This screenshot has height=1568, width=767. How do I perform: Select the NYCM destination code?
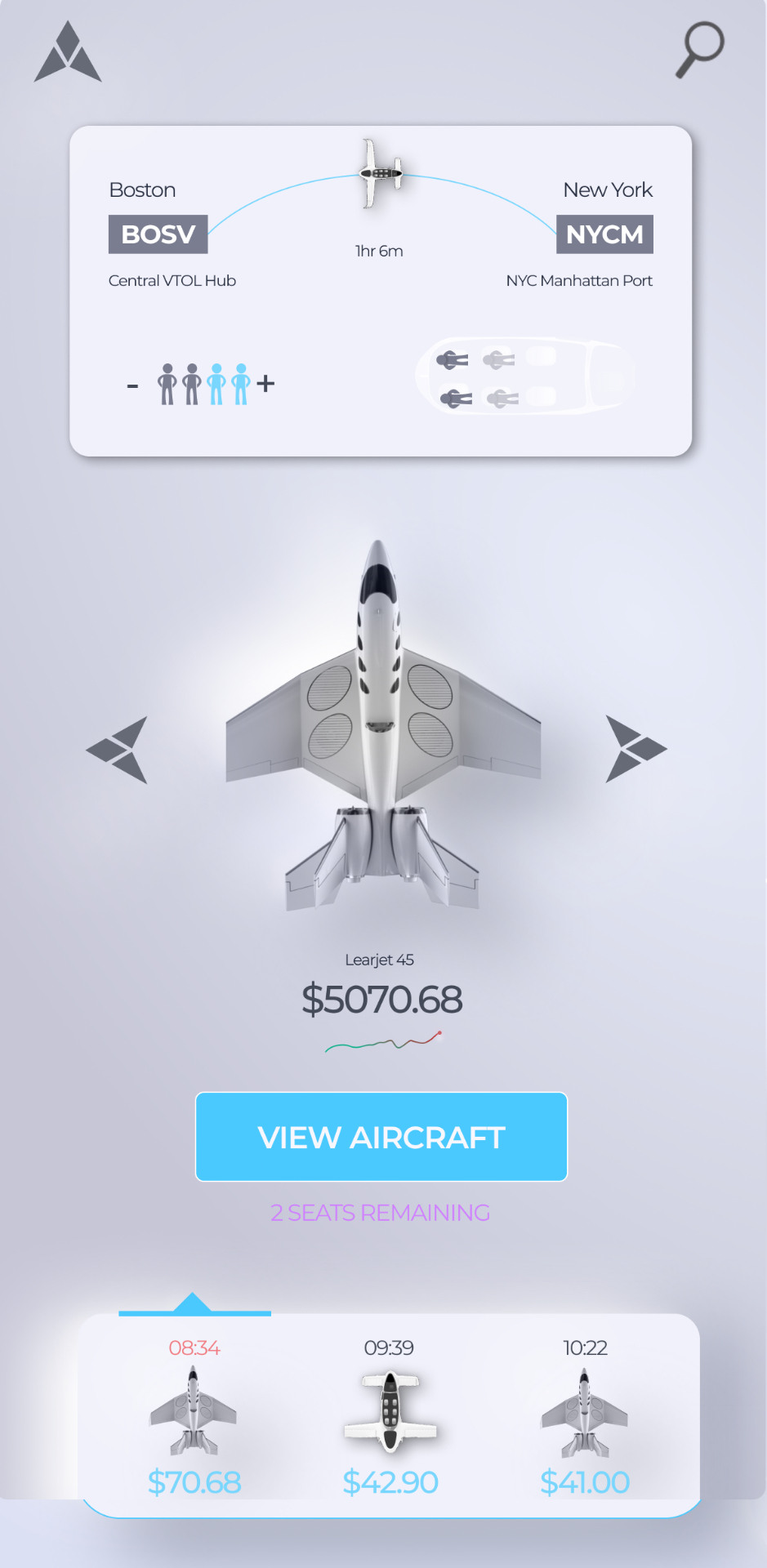(x=604, y=234)
